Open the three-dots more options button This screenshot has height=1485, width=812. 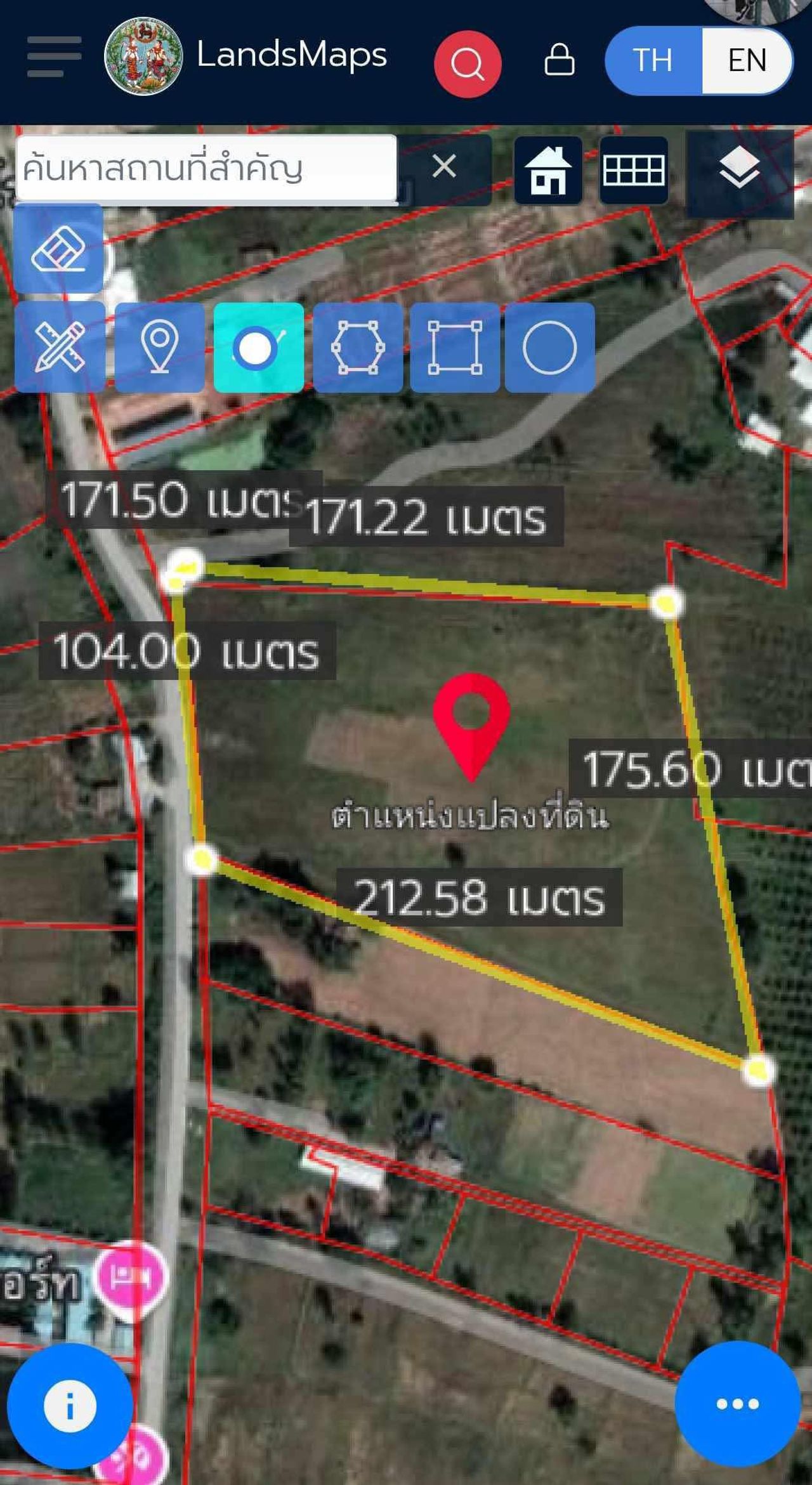[737, 1404]
